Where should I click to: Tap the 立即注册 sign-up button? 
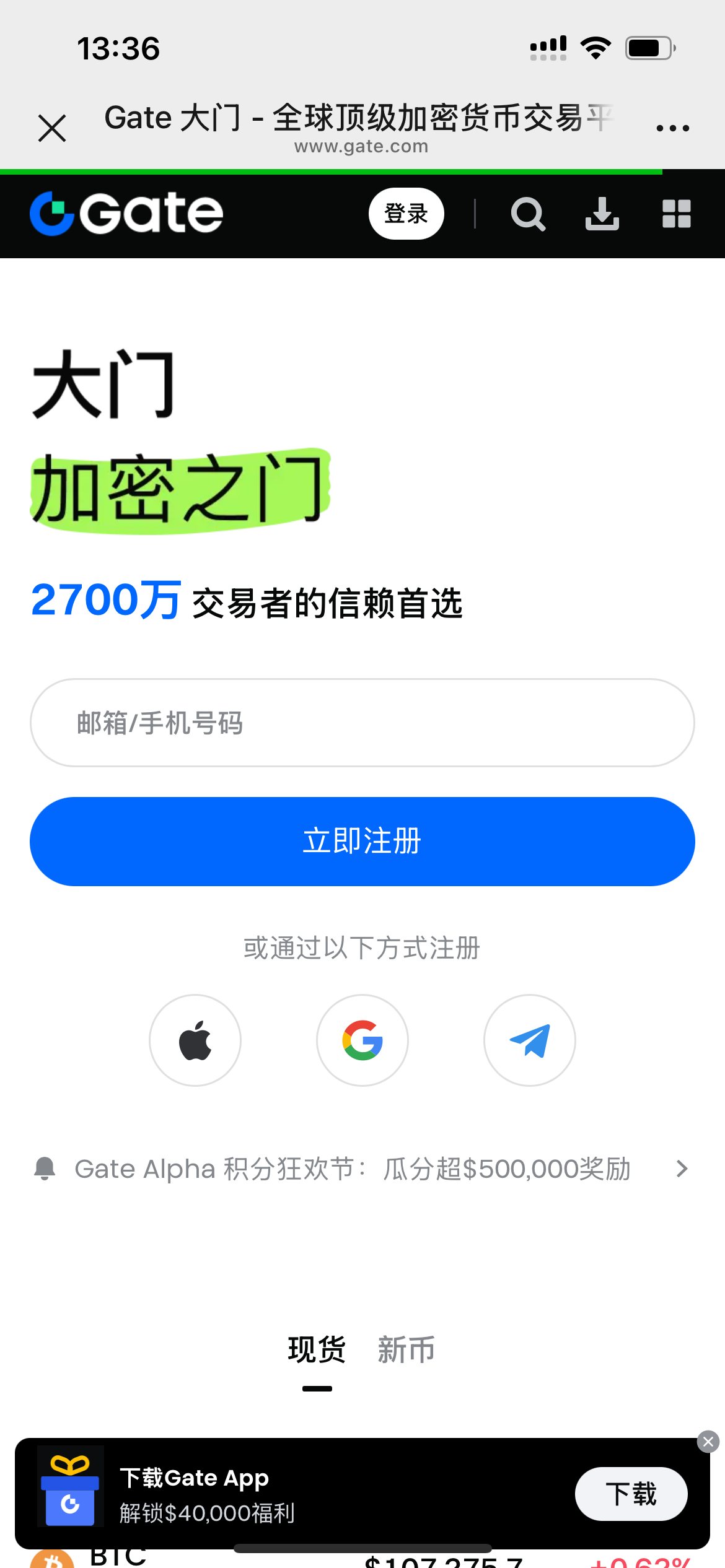(362, 842)
